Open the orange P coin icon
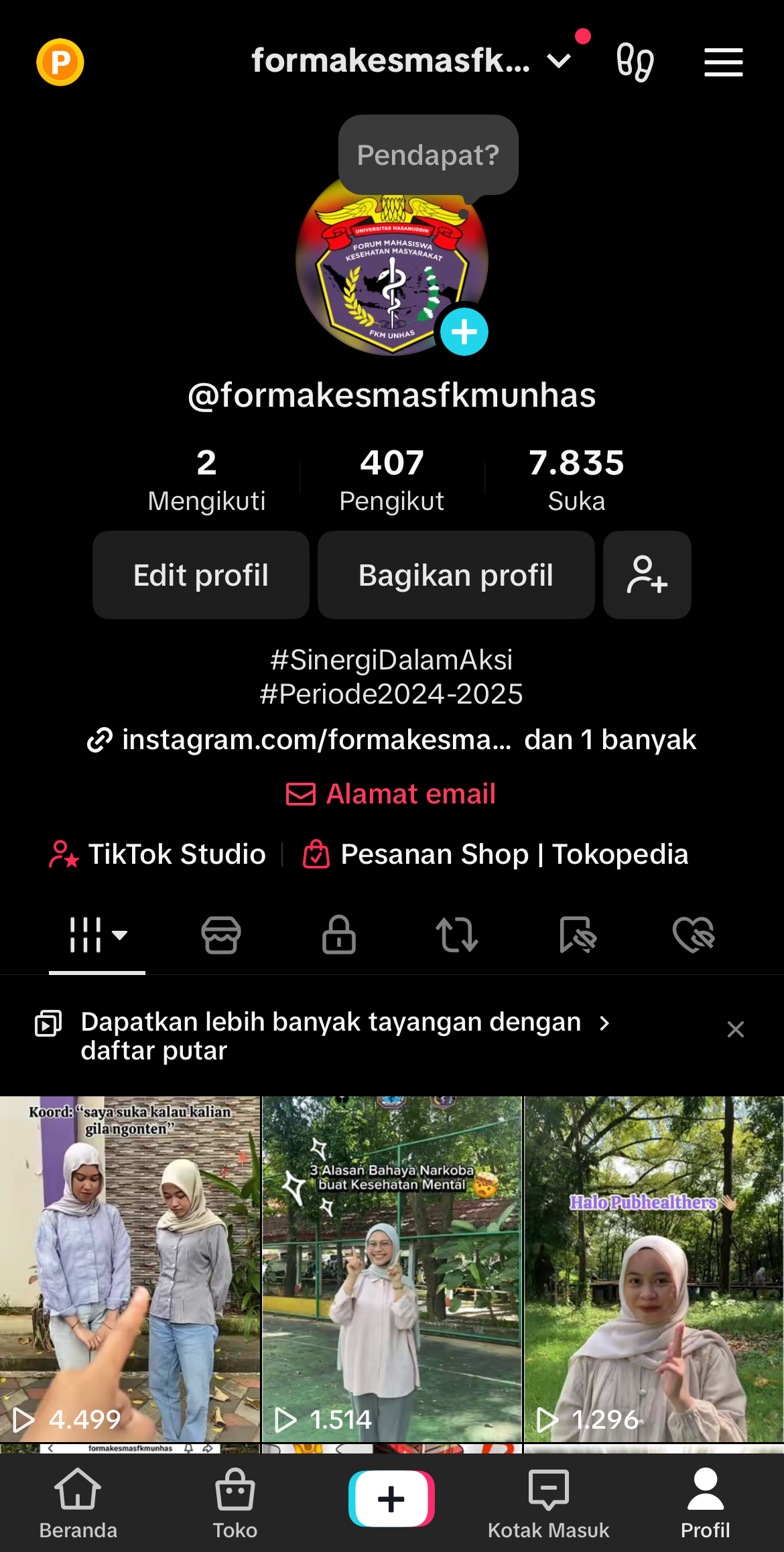Image resolution: width=784 pixels, height=1552 pixels. [60, 62]
